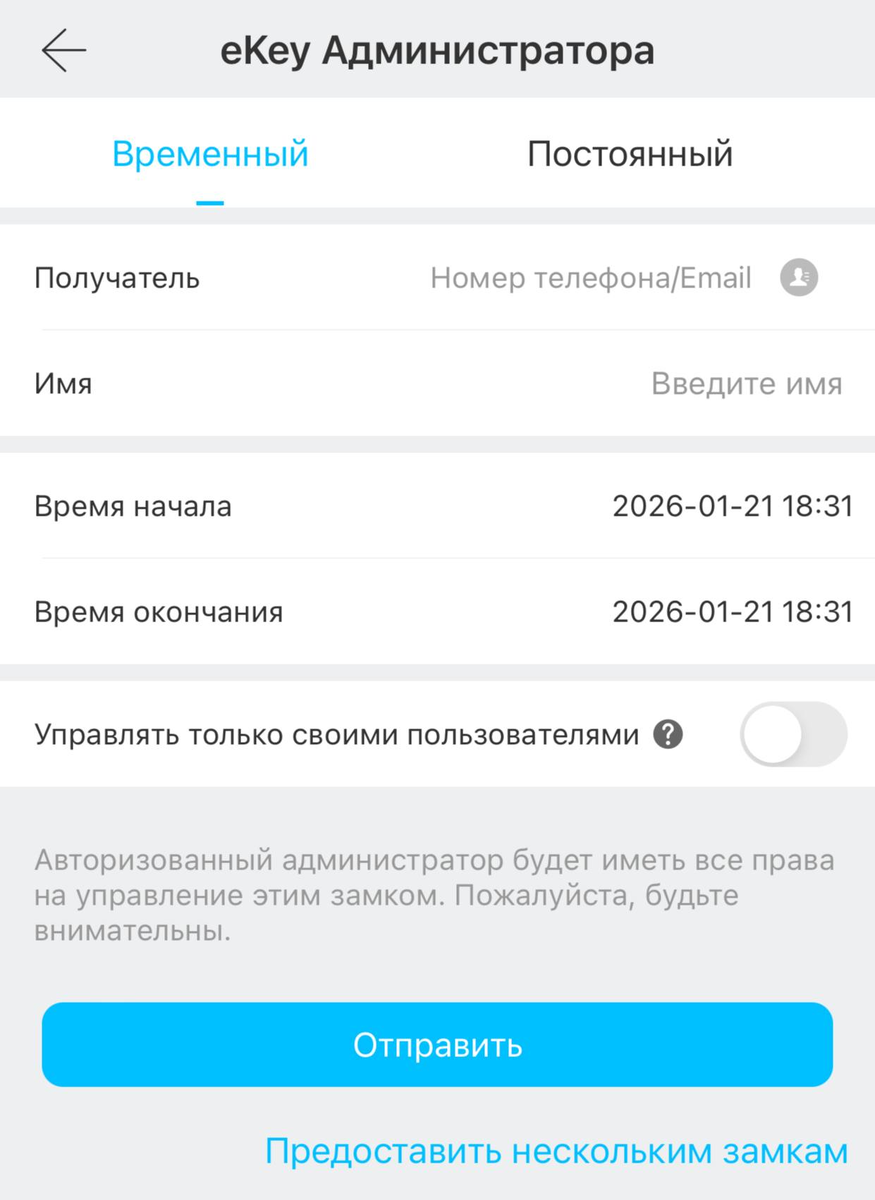Open Предоставить нескольким замкам link

click(x=556, y=1151)
